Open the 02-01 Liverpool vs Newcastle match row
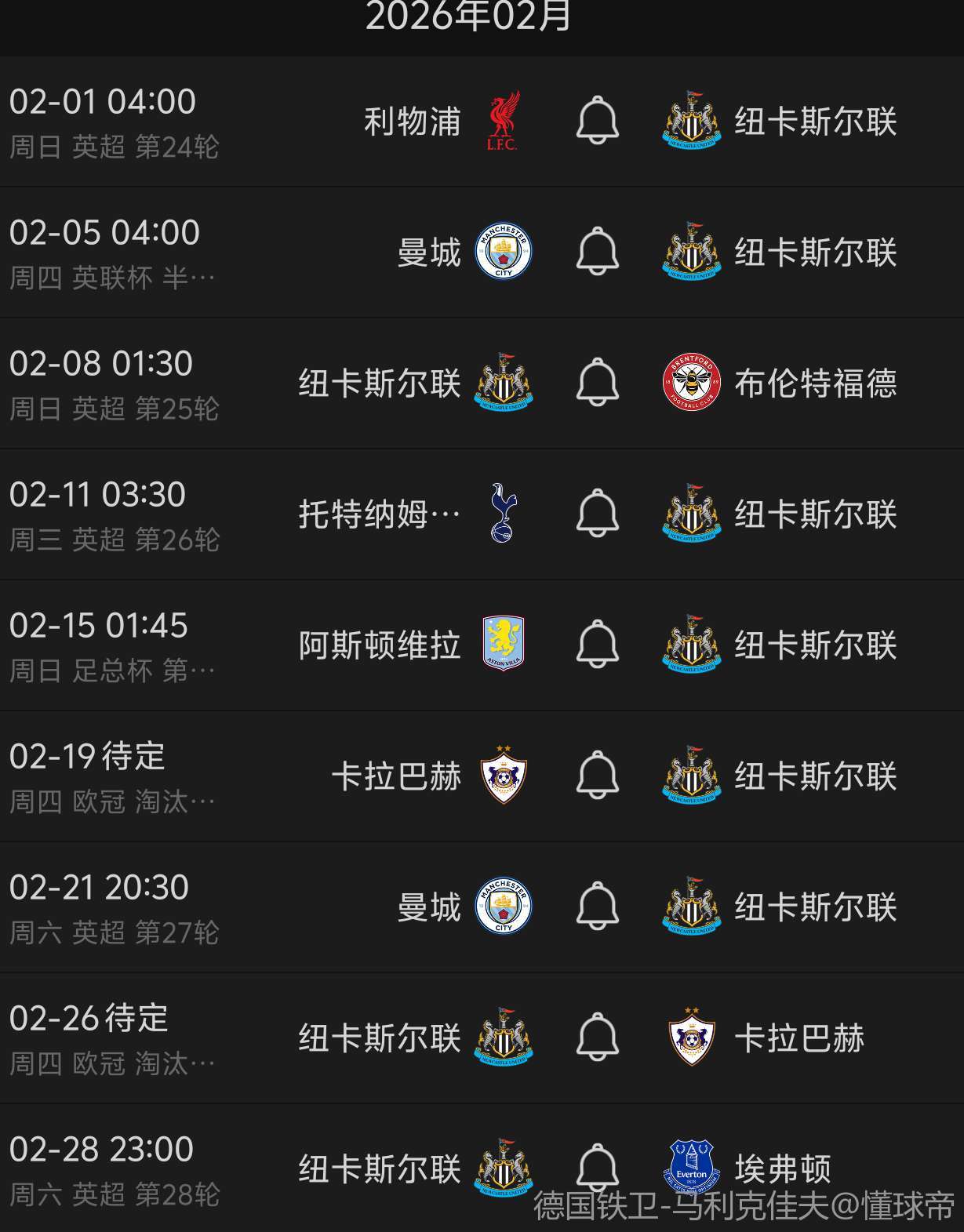The height and width of the screenshot is (1232, 964). 235,122
